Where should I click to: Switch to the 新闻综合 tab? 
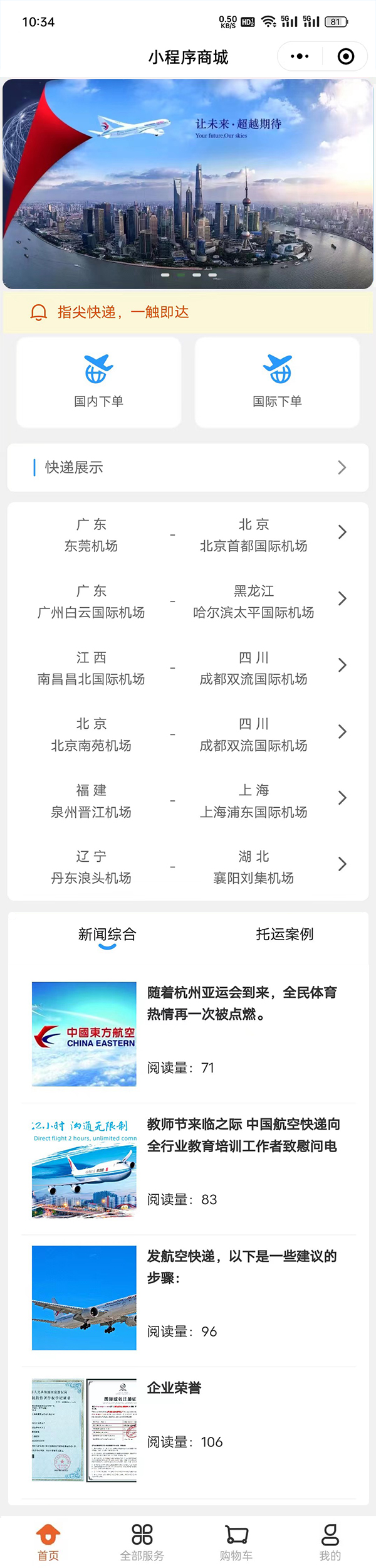pyautogui.click(x=107, y=935)
